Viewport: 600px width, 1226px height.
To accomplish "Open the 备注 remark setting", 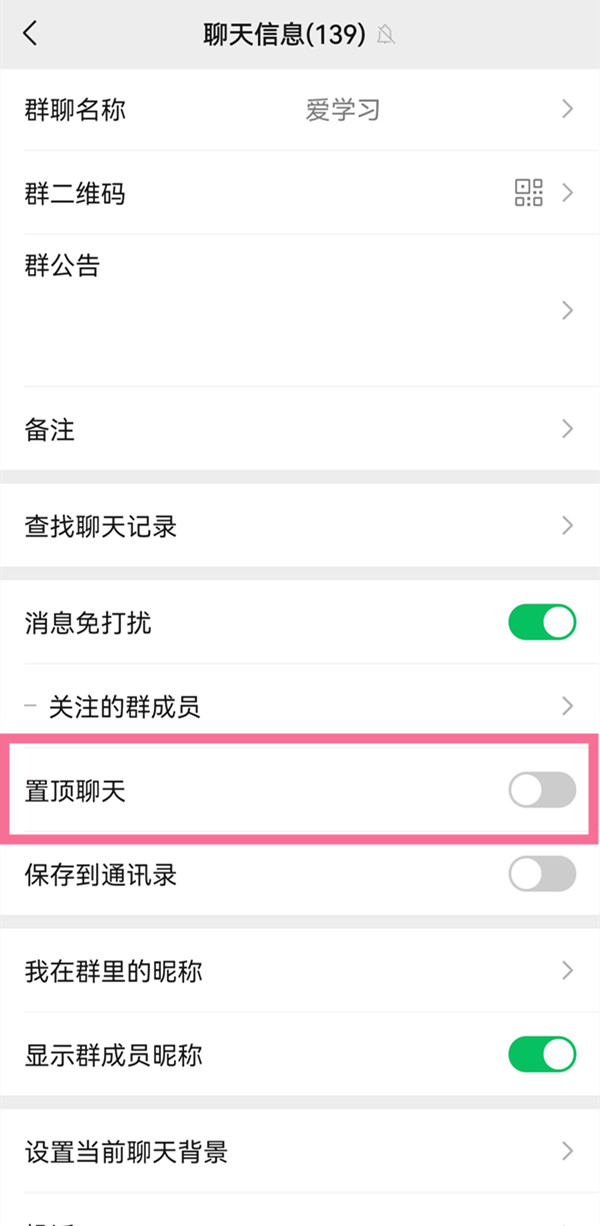I will point(300,430).
